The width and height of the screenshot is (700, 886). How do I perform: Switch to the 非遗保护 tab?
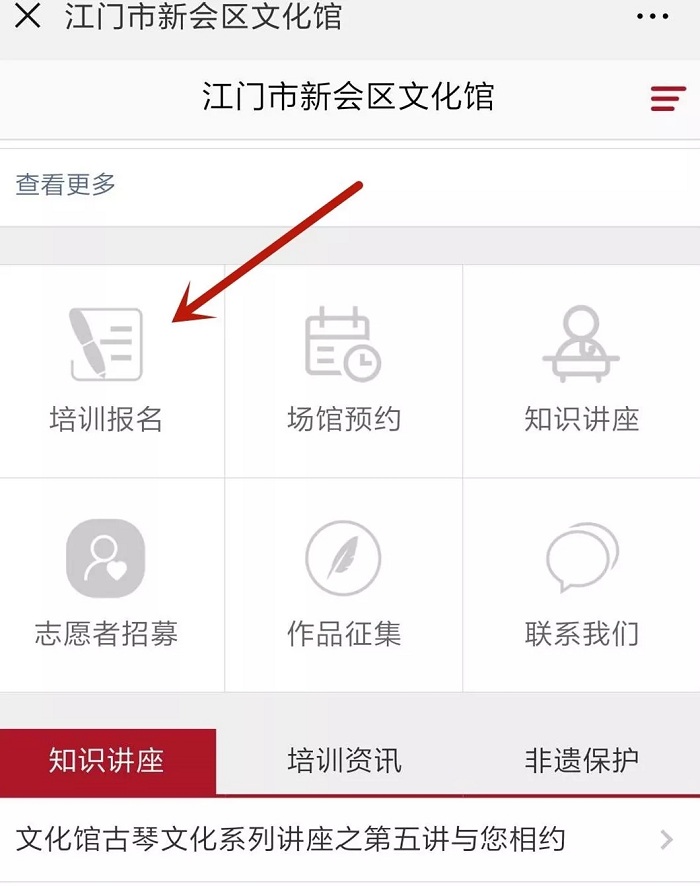click(581, 761)
